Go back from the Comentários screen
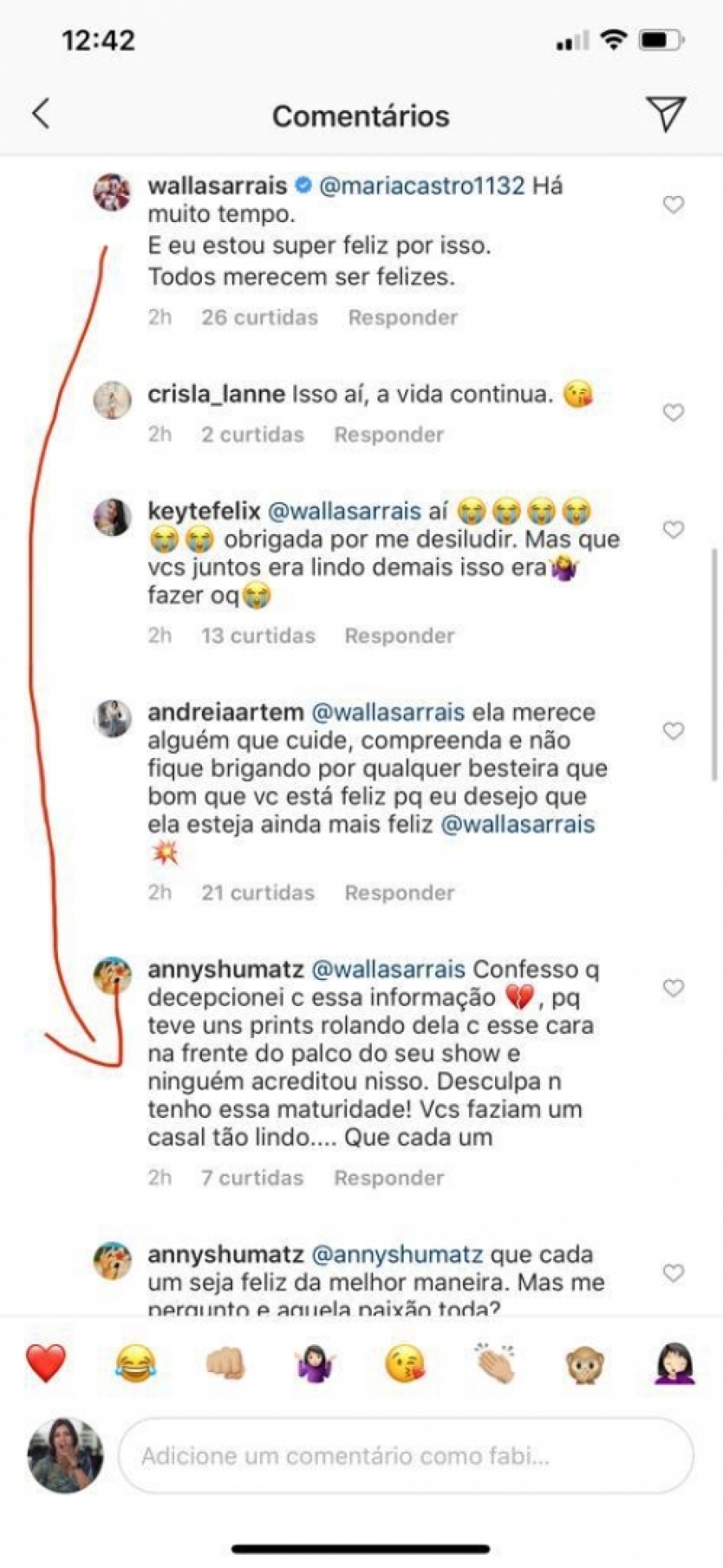 tap(42, 114)
